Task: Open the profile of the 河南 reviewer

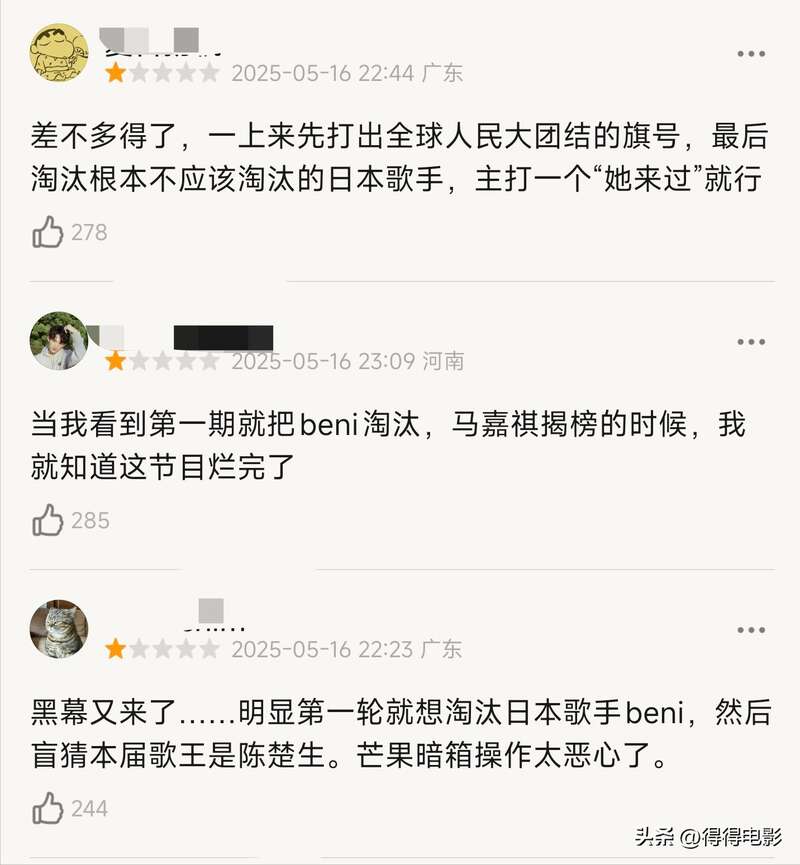Action: coord(59,341)
